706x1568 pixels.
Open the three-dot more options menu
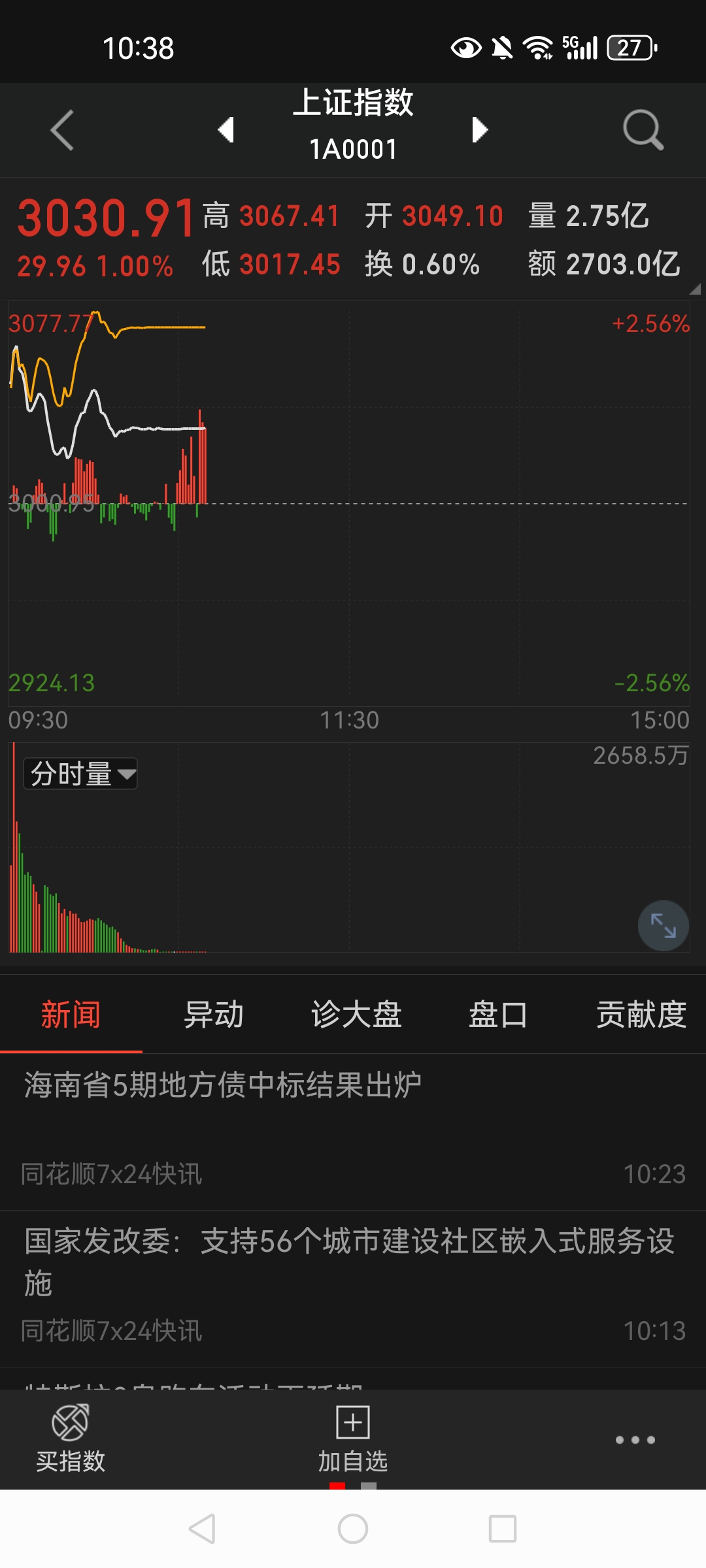click(635, 1440)
